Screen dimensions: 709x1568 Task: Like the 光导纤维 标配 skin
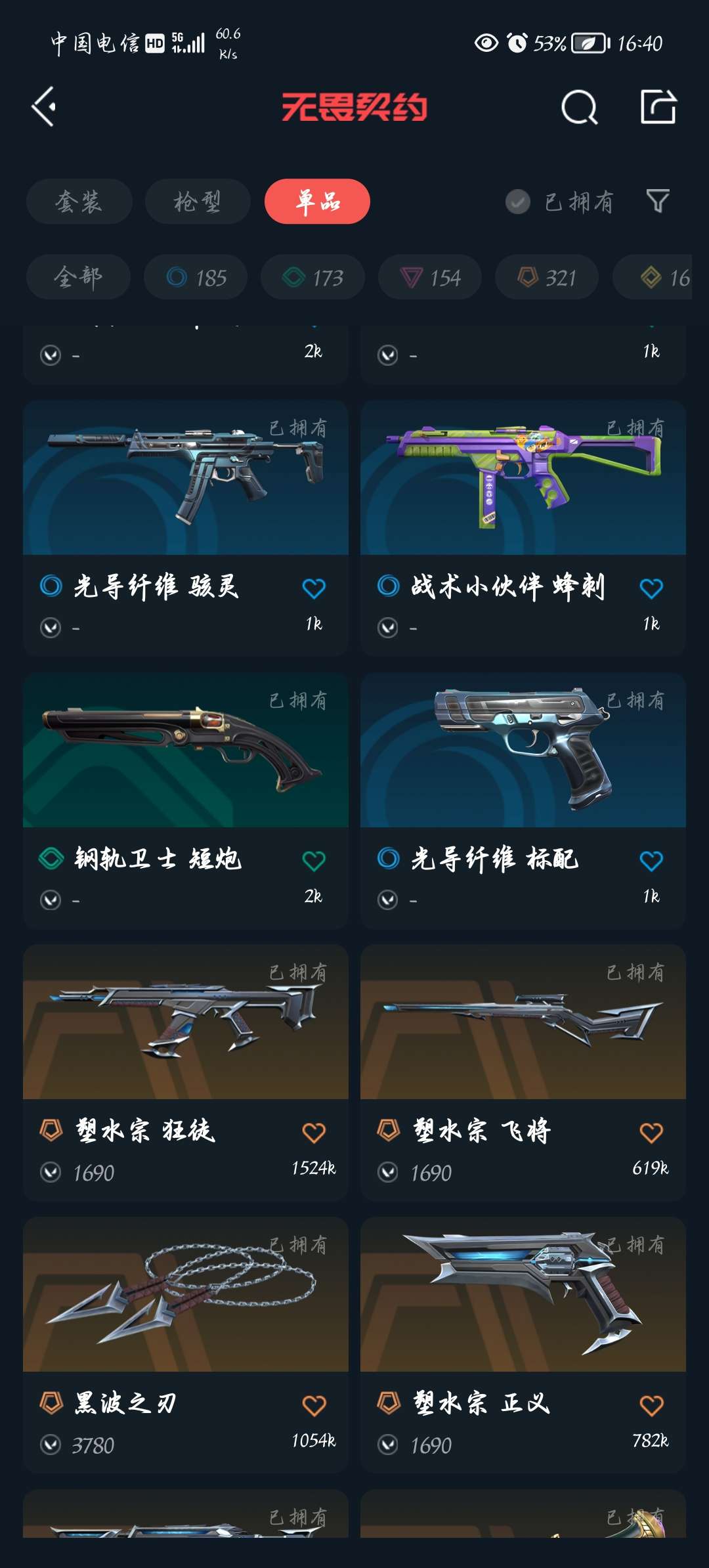pyautogui.click(x=651, y=861)
